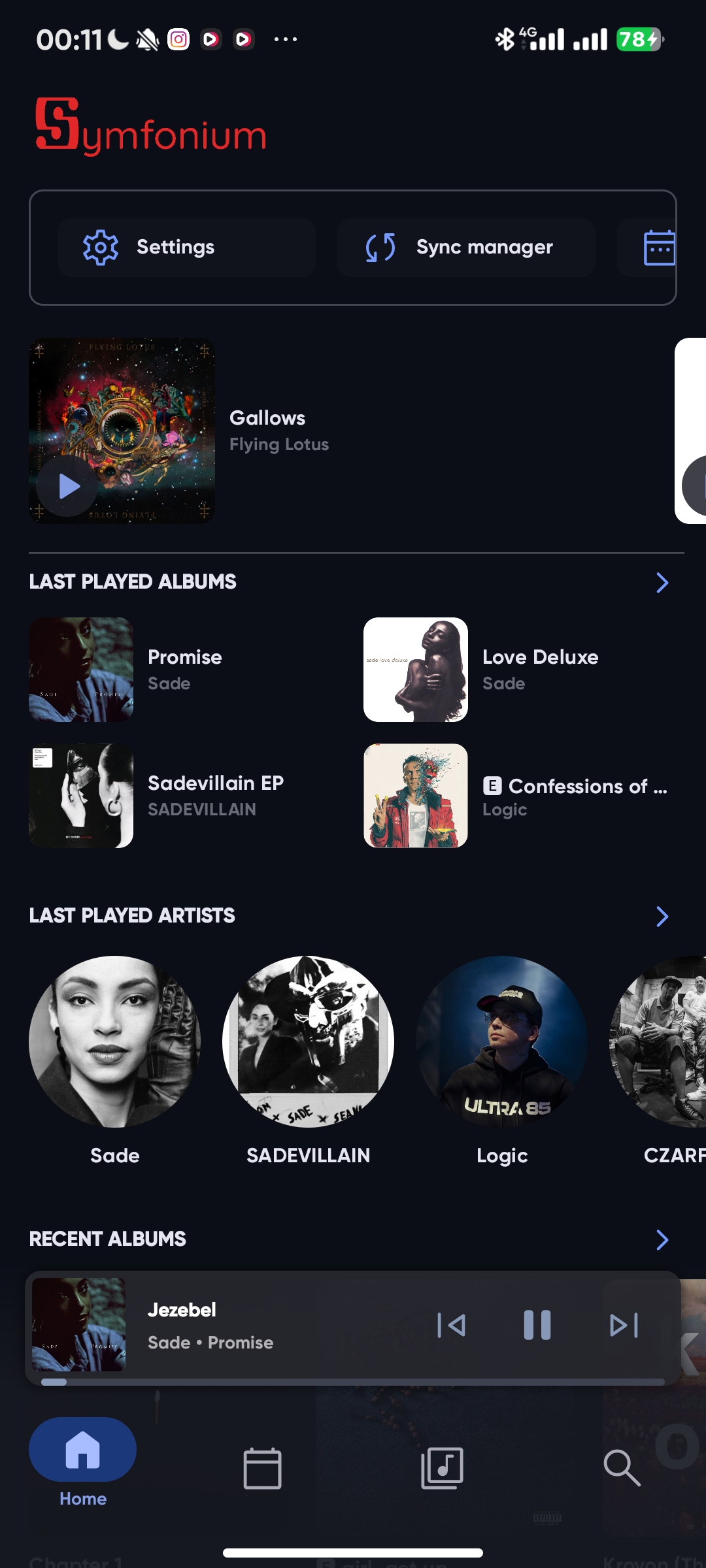Viewport: 706px width, 1568px height.
Task: Open the Promise album by Sade
Action: click(82, 670)
